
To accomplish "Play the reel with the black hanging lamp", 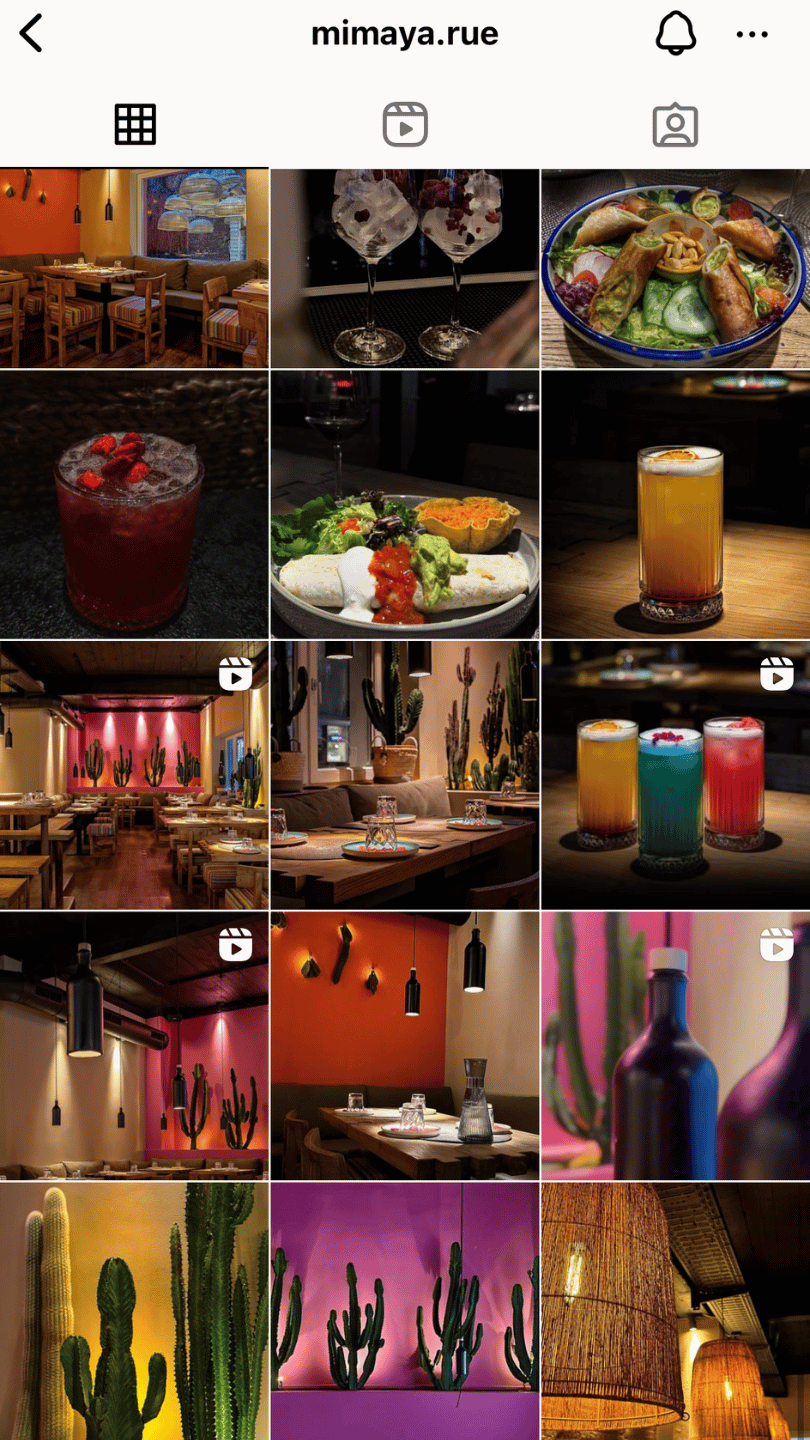I will [134, 1046].
